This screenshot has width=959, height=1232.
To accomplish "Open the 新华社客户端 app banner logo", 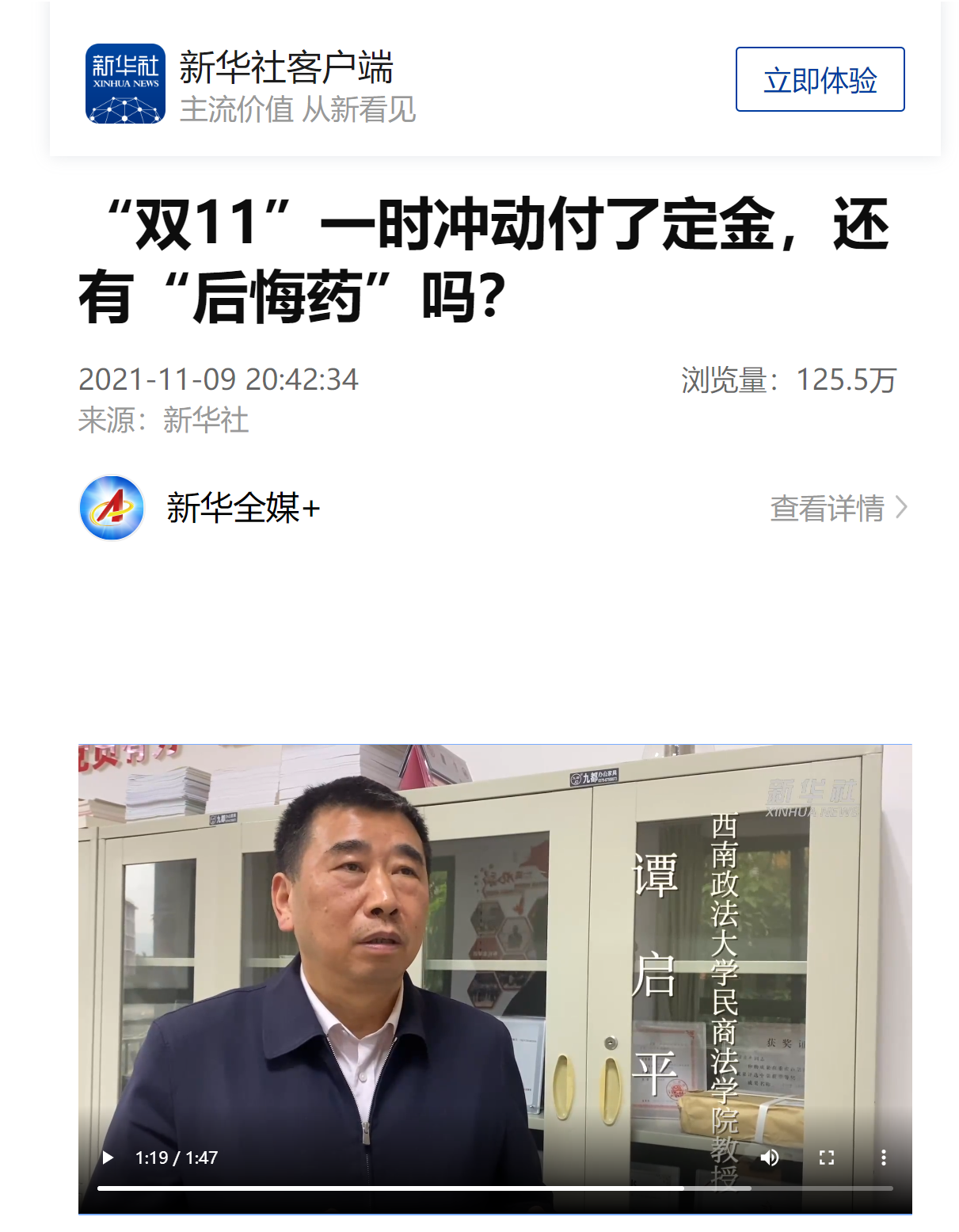I will pyautogui.click(x=125, y=83).
